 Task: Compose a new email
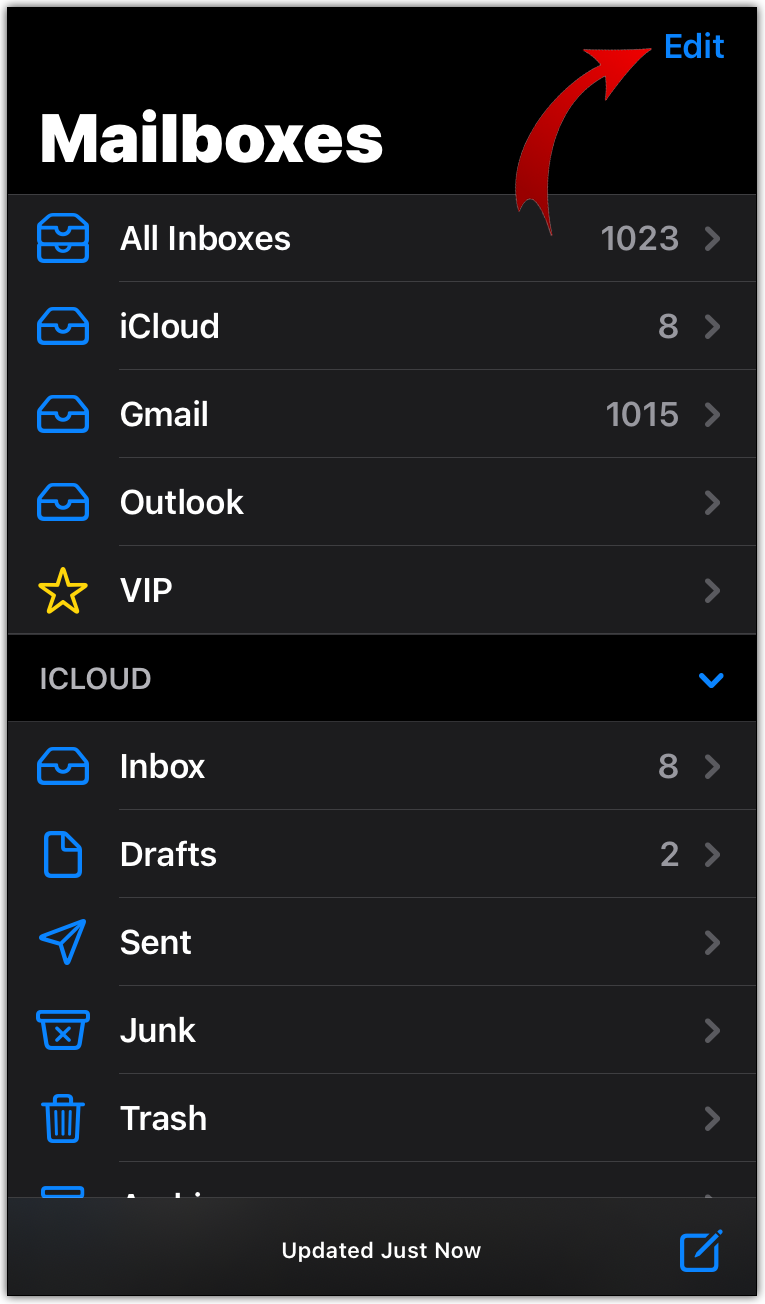click(x=701, y=1251)
